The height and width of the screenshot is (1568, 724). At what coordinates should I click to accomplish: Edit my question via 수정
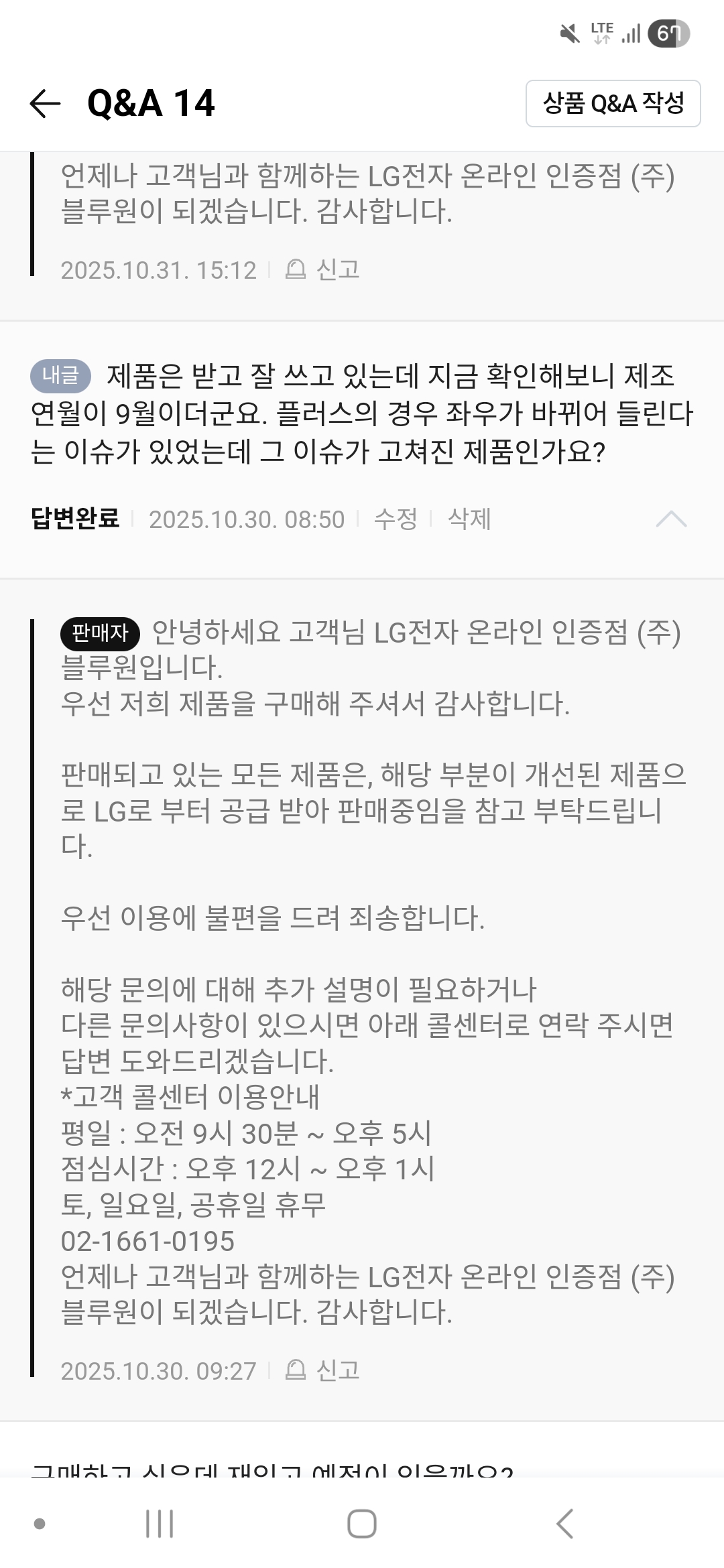395,519
